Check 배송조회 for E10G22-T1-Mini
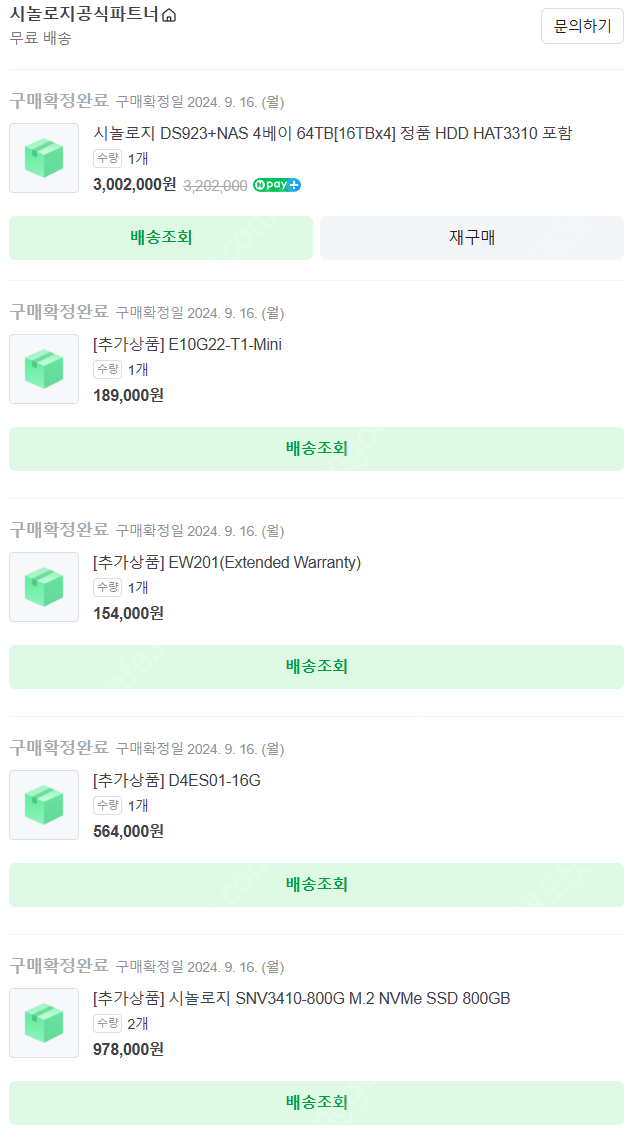The width and height of the screenshot is (629, 1135). tap(316, 449)
